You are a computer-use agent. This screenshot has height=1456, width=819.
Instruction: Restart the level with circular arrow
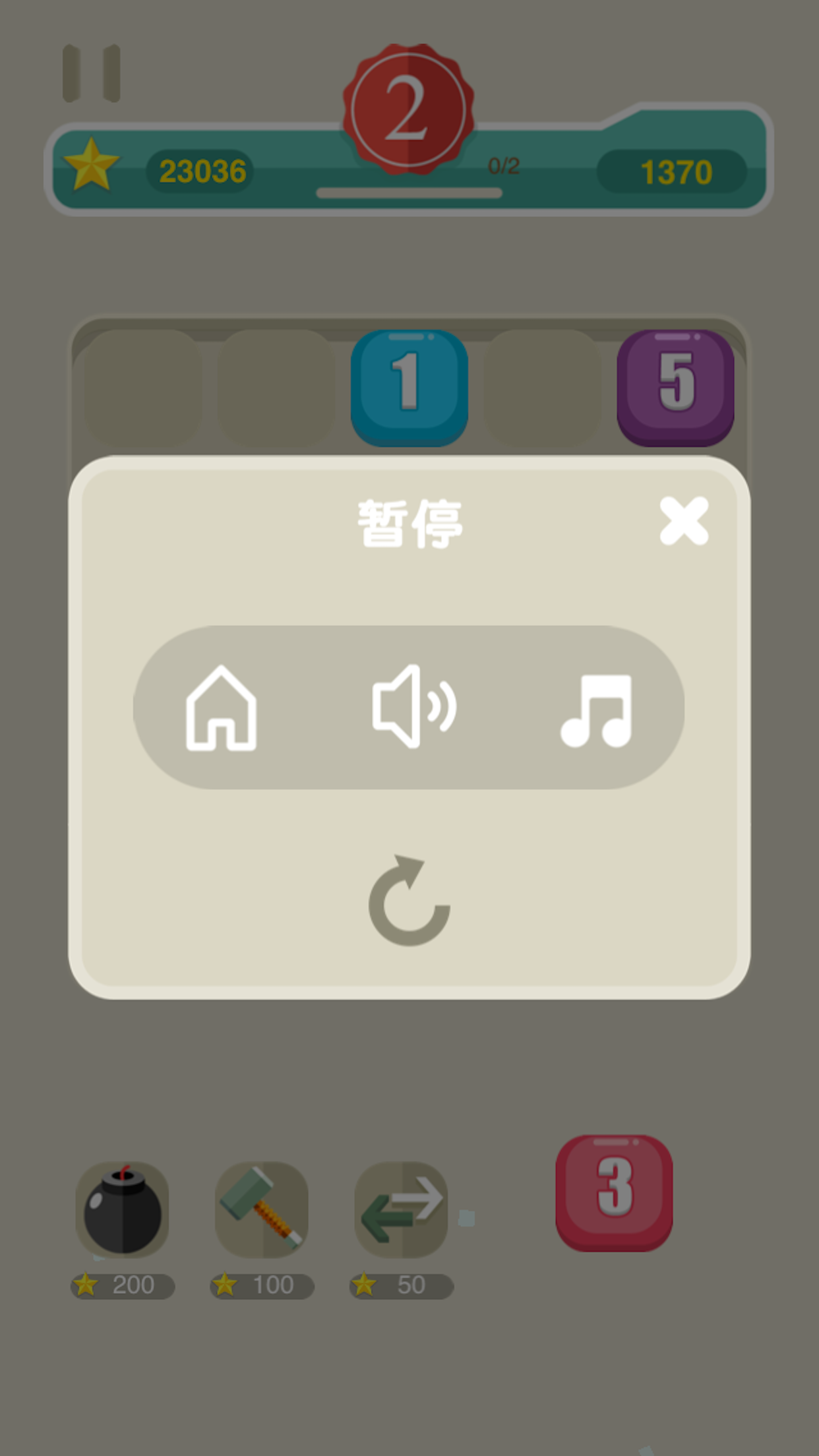(409, 902)
